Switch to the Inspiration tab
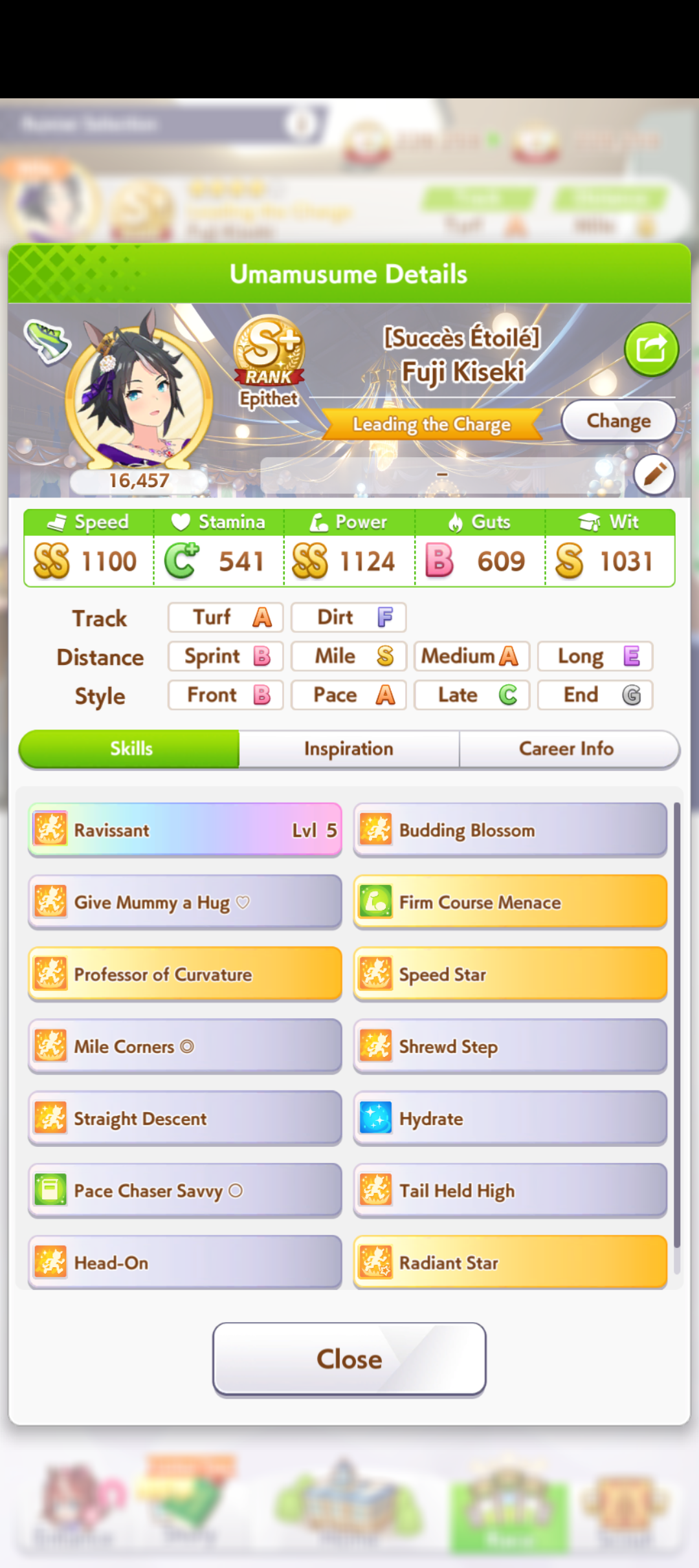Image resolution: width=699 pixels, height=1568 pixels. point(349,749)
